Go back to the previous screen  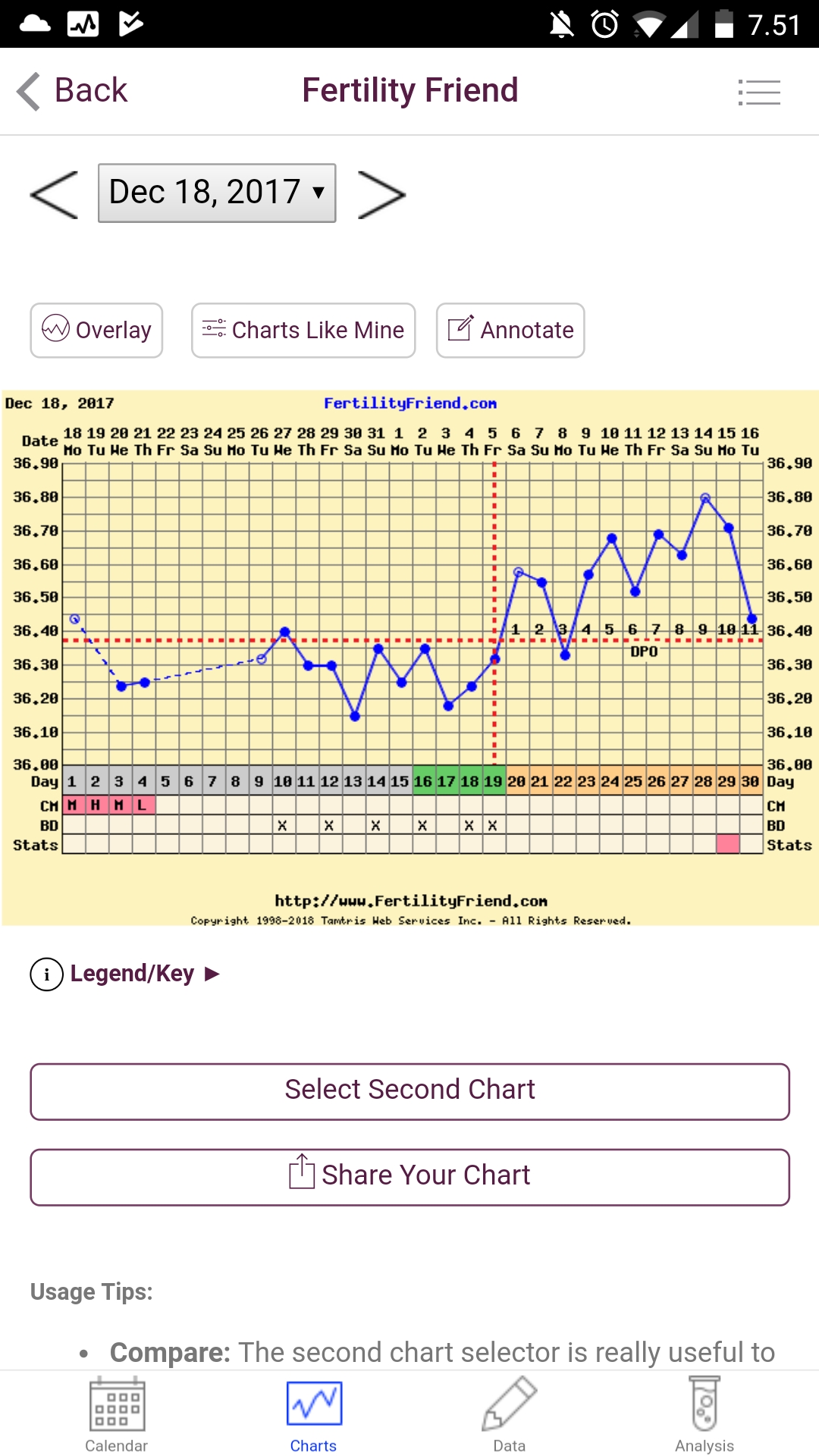pos(73,91)
